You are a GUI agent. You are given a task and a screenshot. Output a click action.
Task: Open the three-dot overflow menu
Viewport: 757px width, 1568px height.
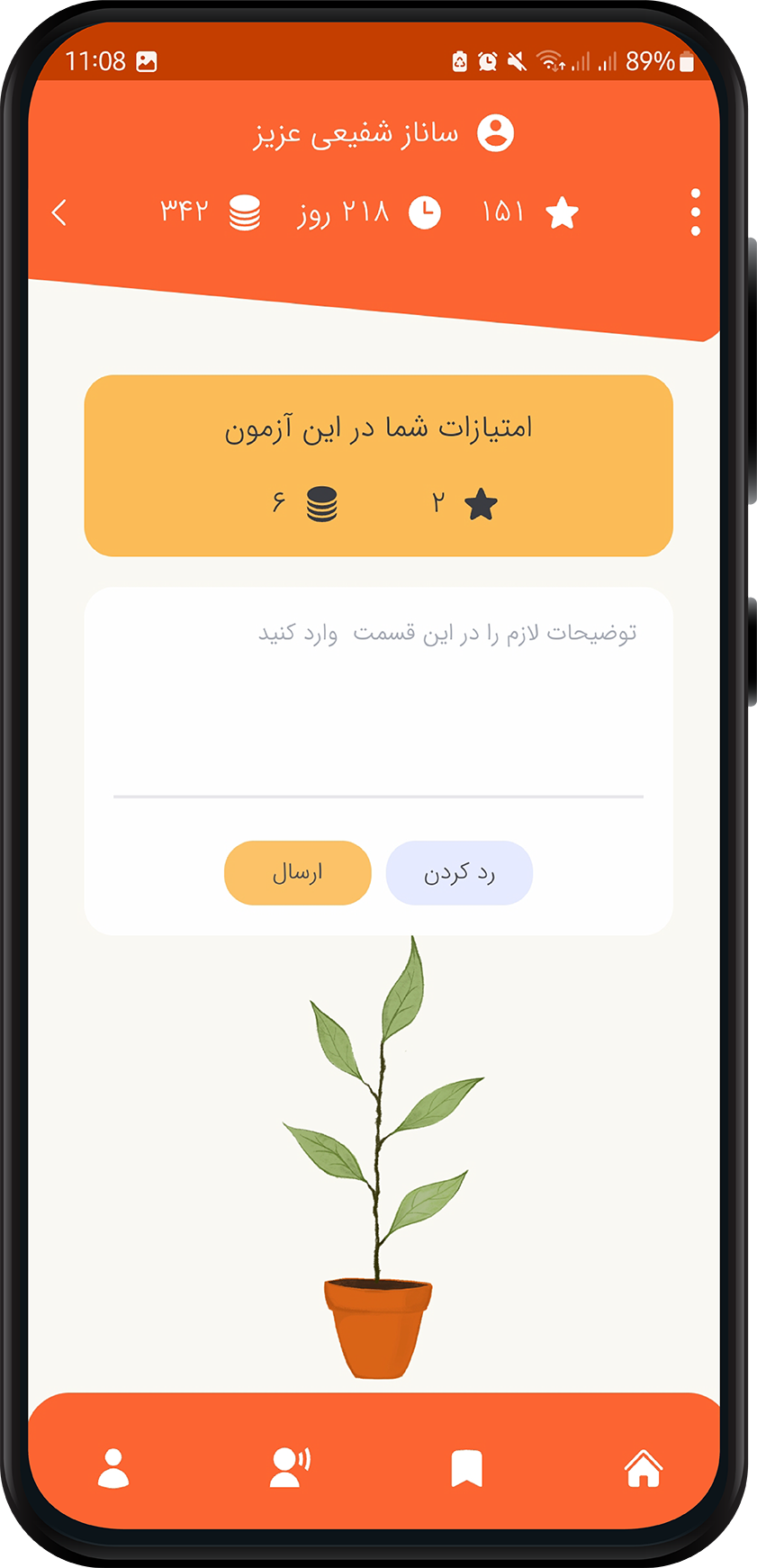point(695,212)
